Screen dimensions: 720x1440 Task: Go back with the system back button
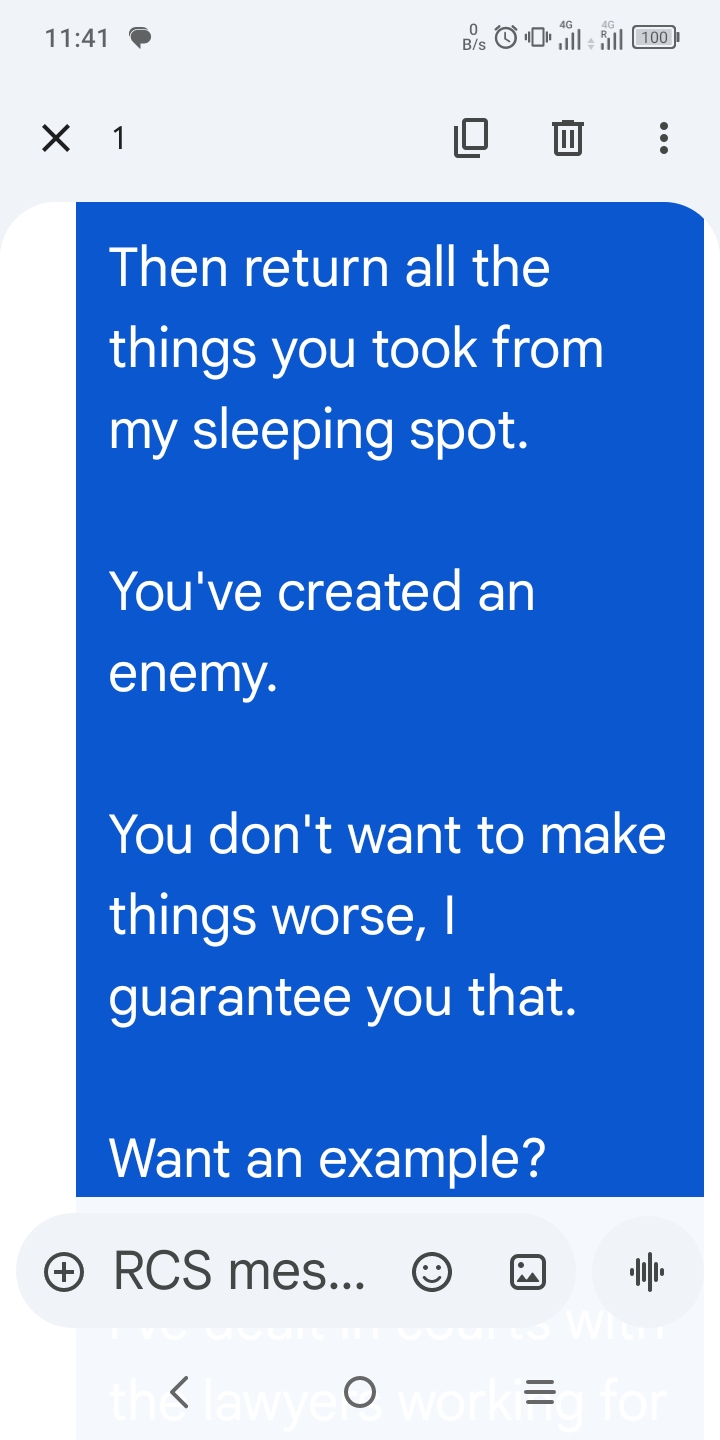point(180,1391)
